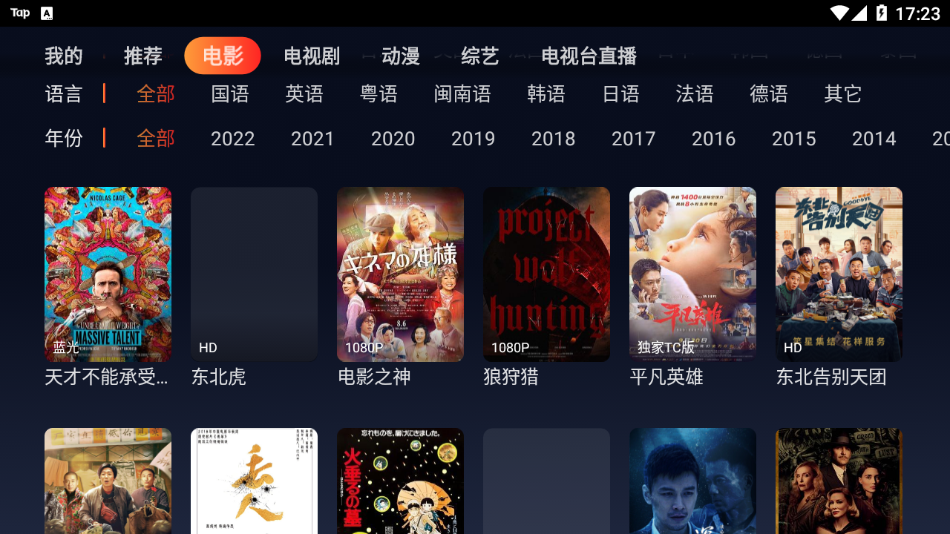Screen dimensions: 950x534
Task: Select the 综艺 tab
Action: (480, 56)
